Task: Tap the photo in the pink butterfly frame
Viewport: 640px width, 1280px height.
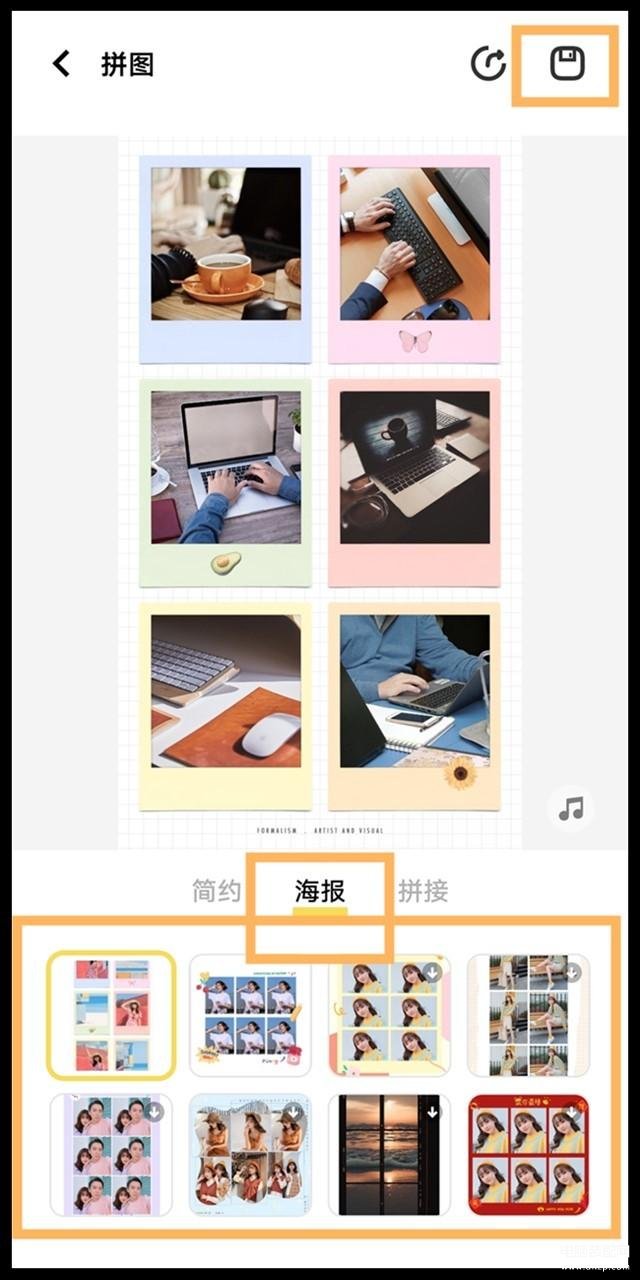Action: point(415,244)
